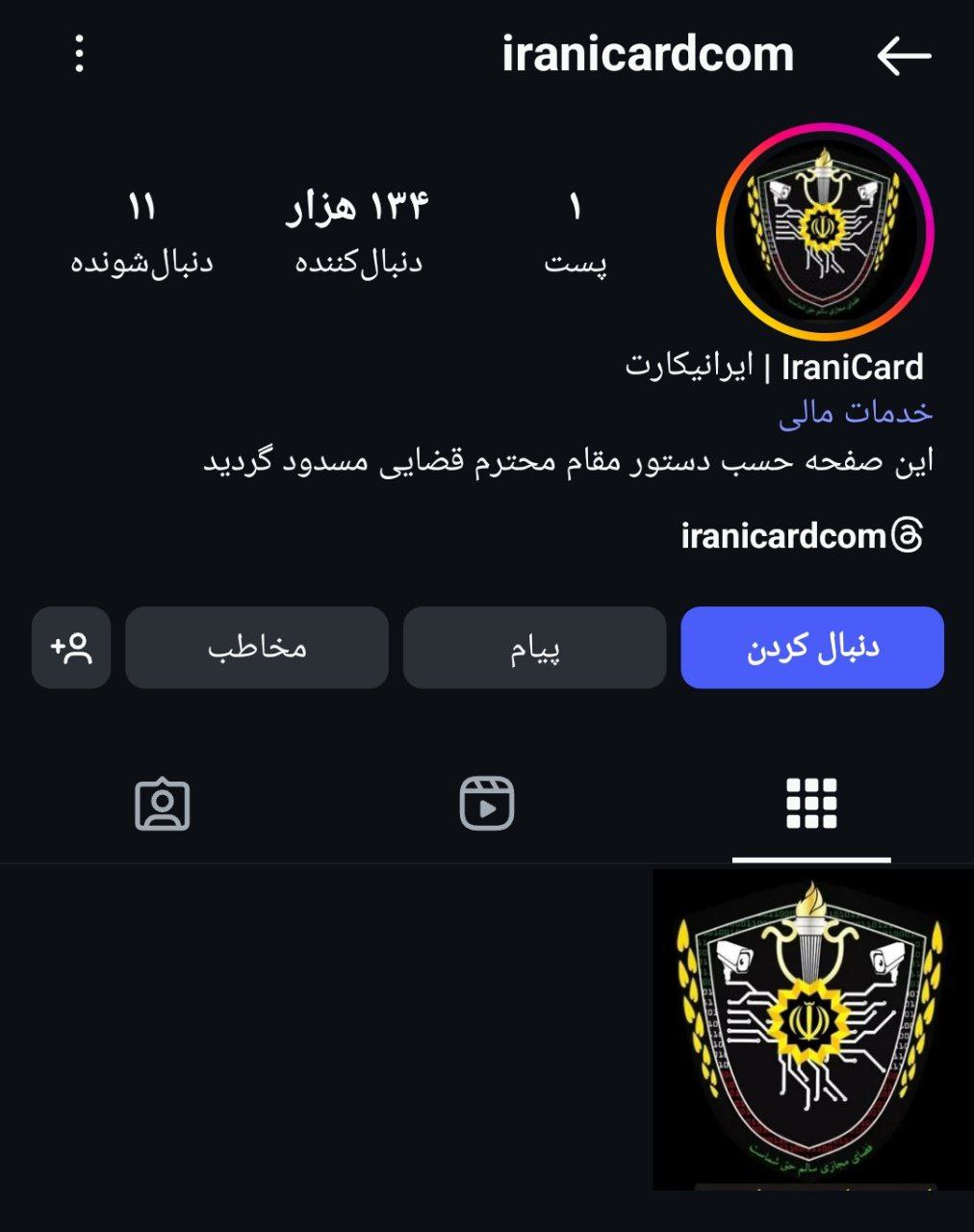The height and width of the screenshot is (1232, 974).
Task: Switch to the tagged photos tab
Action: pos(163,804)
